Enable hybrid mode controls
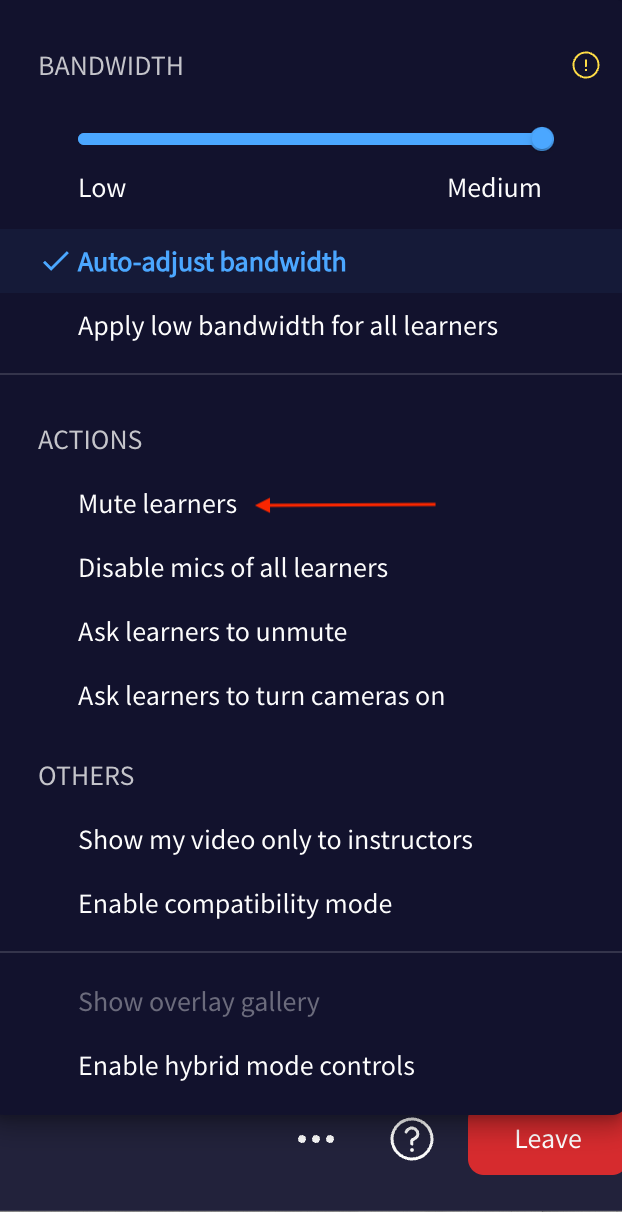 [246, 1066]
